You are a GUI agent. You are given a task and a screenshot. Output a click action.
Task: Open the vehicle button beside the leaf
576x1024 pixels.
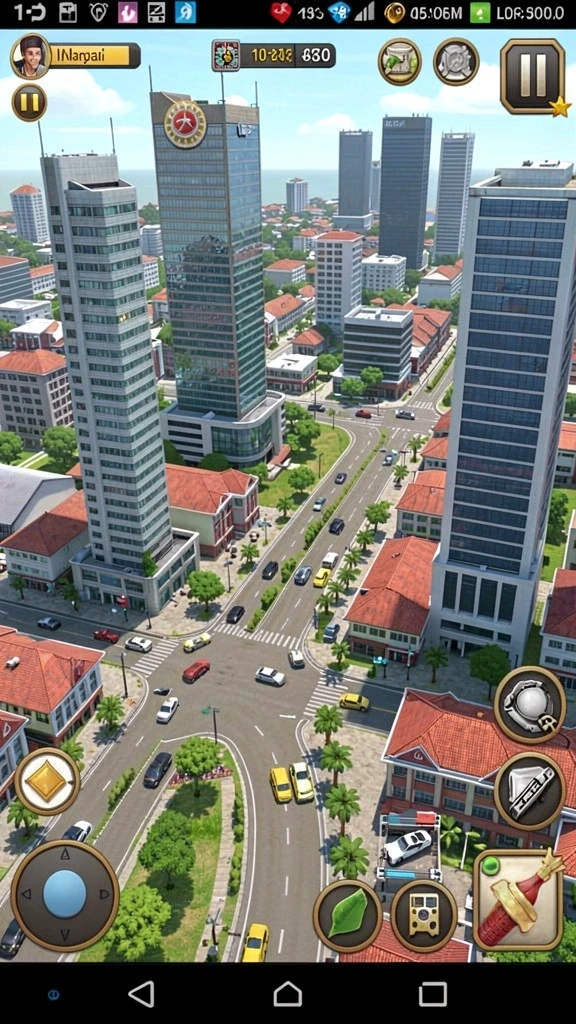click(424, 915)
